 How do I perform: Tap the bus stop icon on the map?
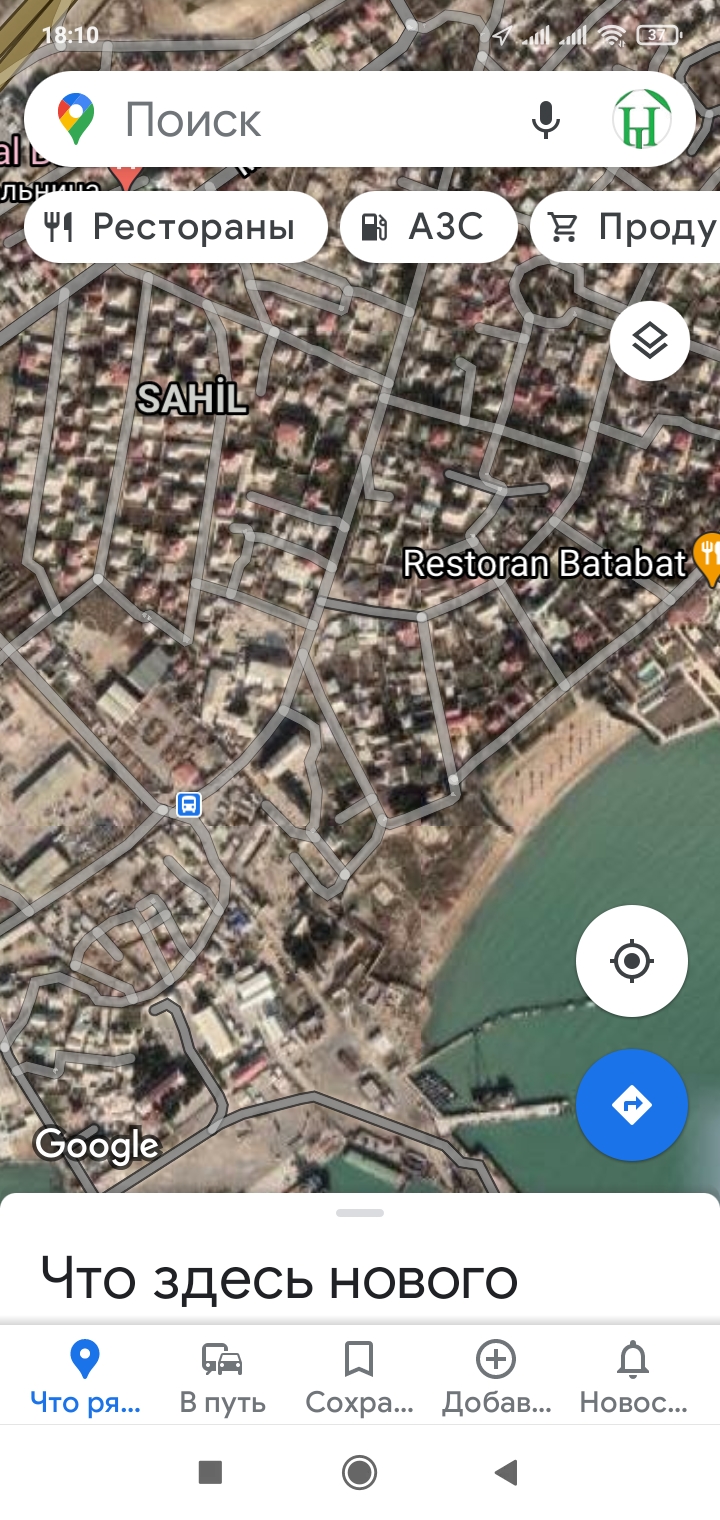pyautogui.click(x=188, y=804)
